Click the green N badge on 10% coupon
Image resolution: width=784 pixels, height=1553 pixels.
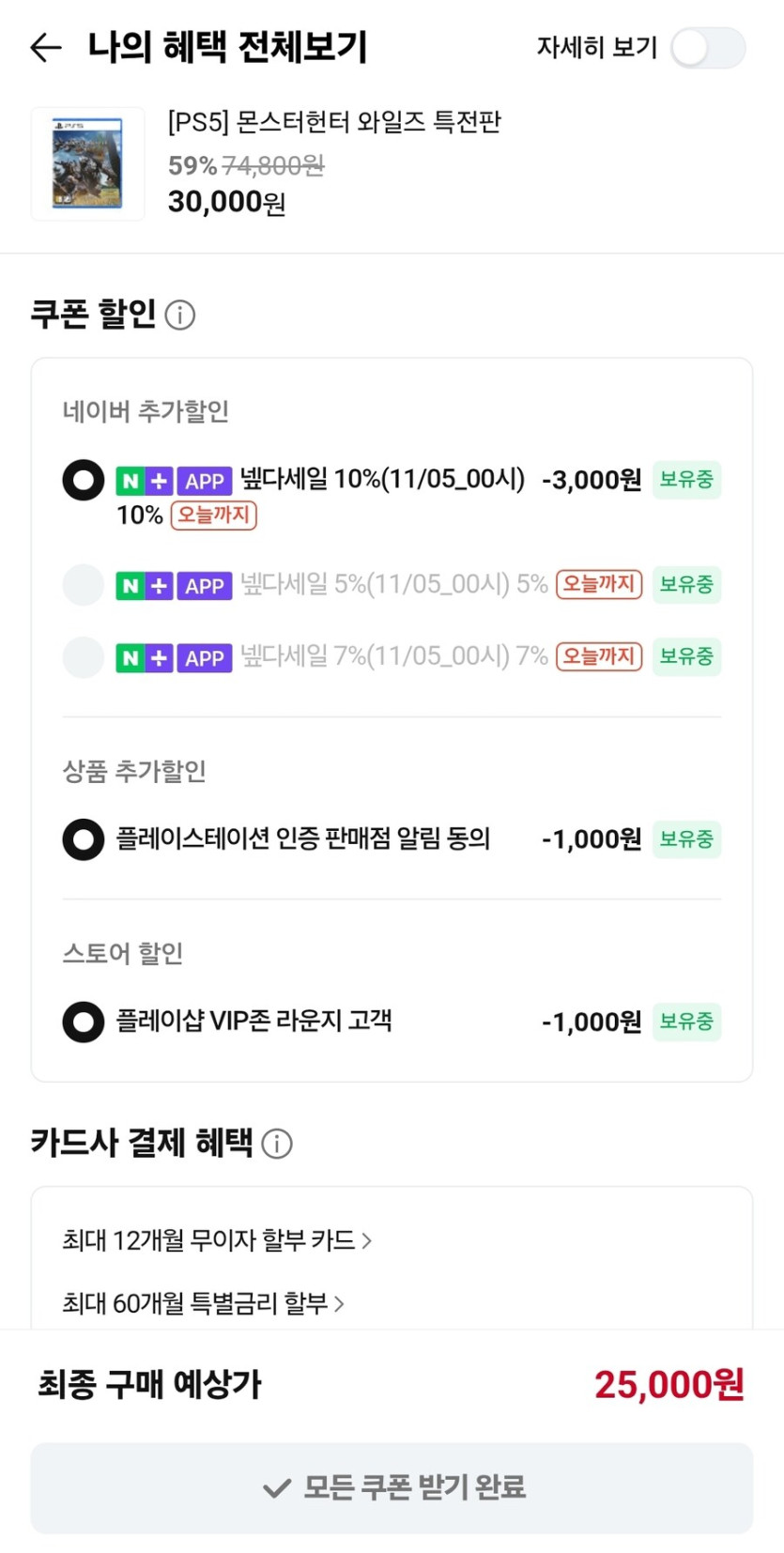point(129,481)
